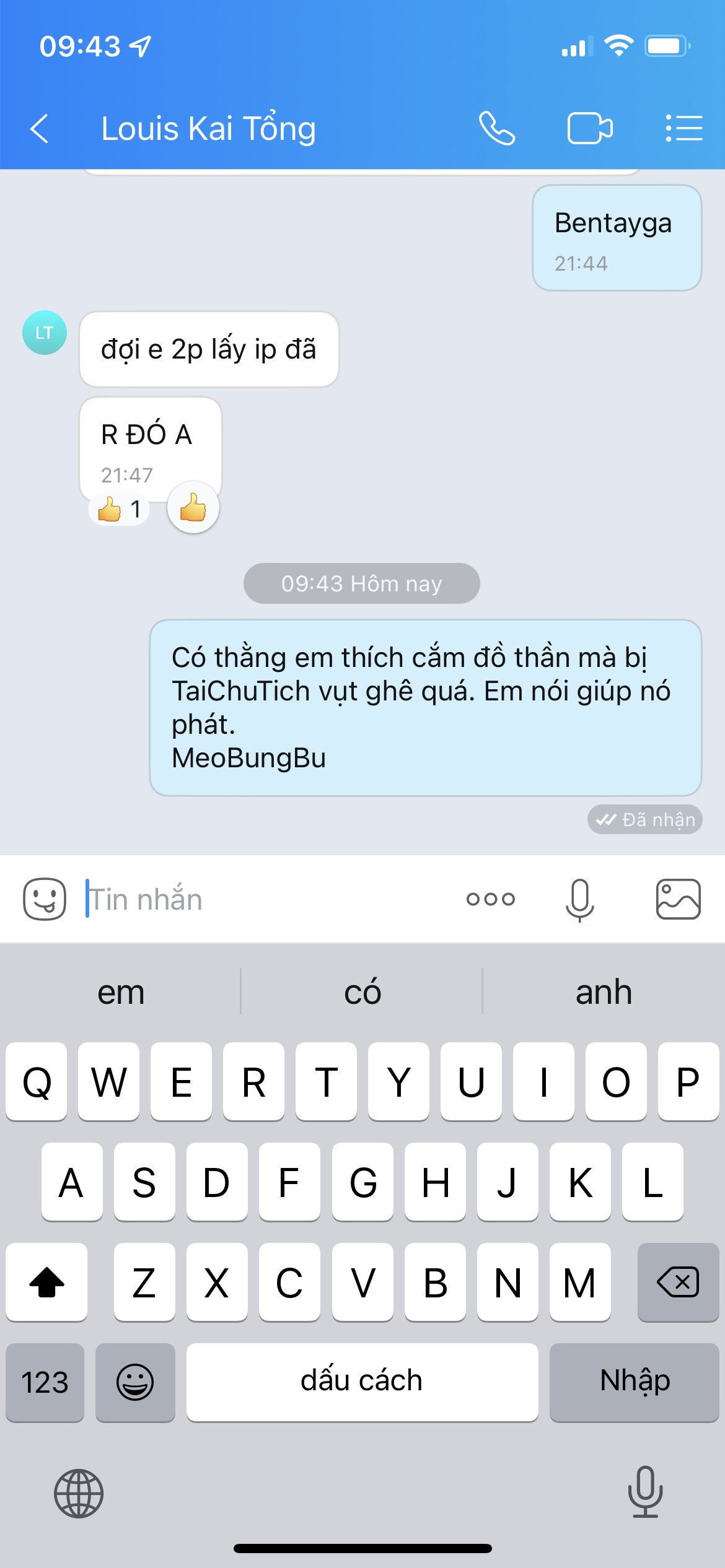View thumbs up reaction count on 'R ĐÓ A'

[x=120, y=510]
